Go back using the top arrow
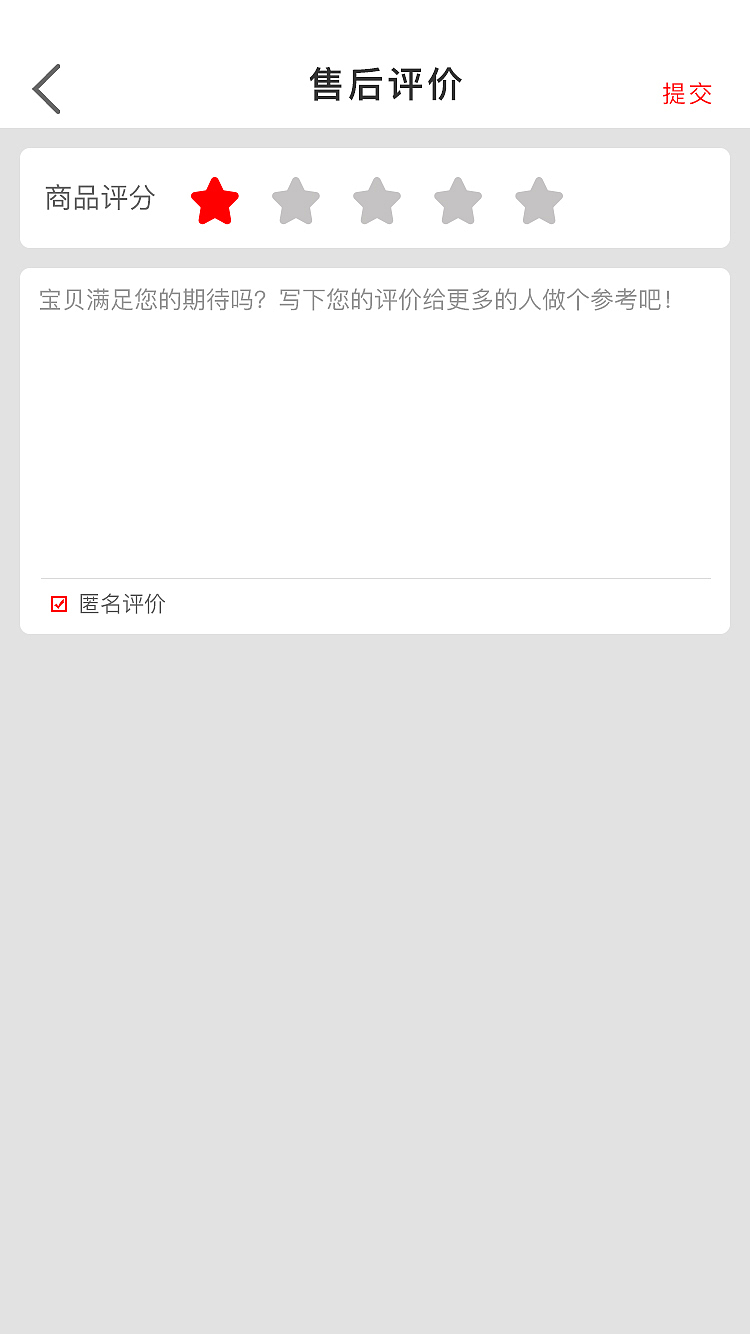The height and width of the screenshot is (1334, 750). click(46, 89)
